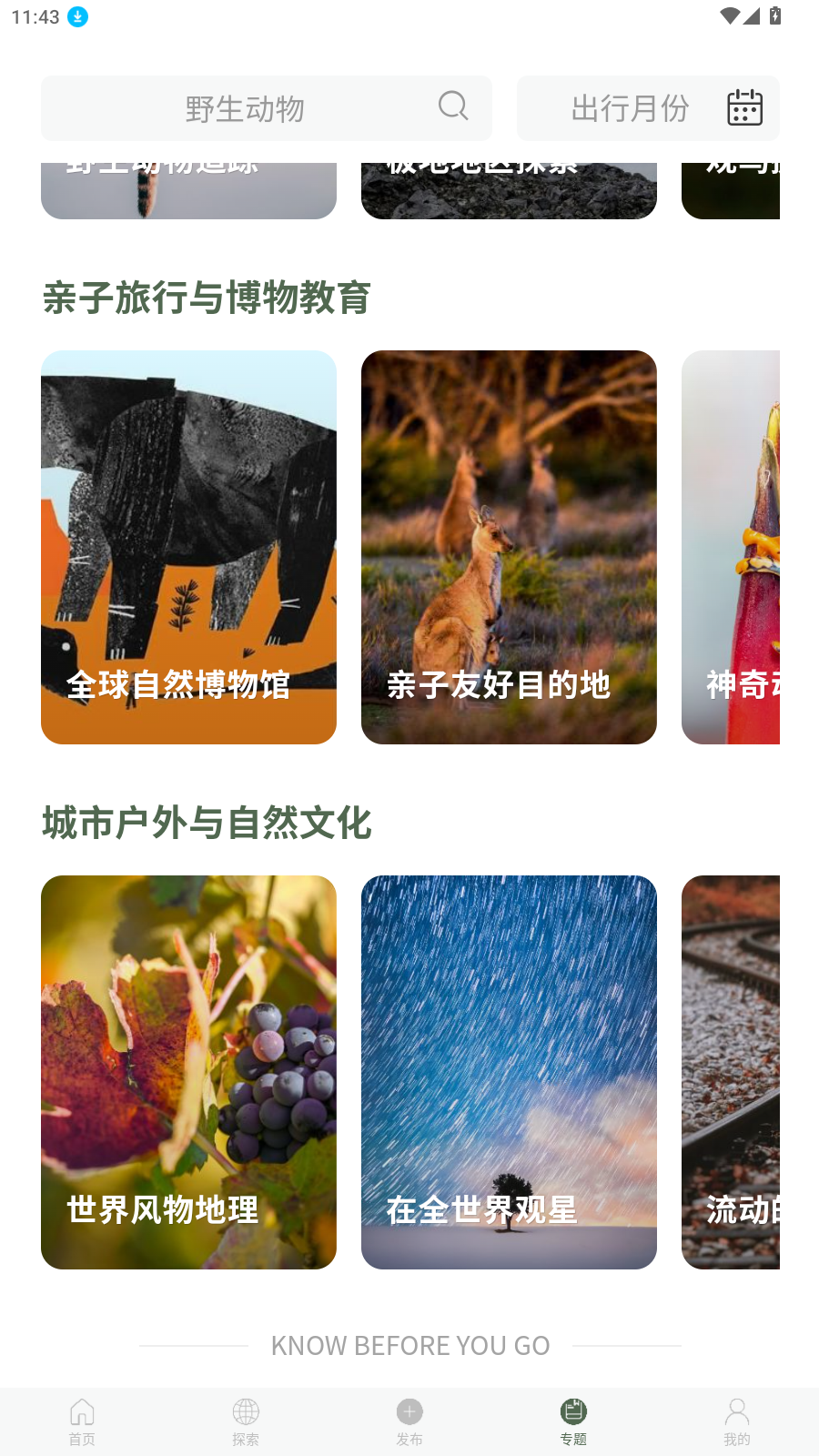Select the 在全世界观星 stargazing card
The width and height of the screenshot is (819, 1456).
point(509,1072)
